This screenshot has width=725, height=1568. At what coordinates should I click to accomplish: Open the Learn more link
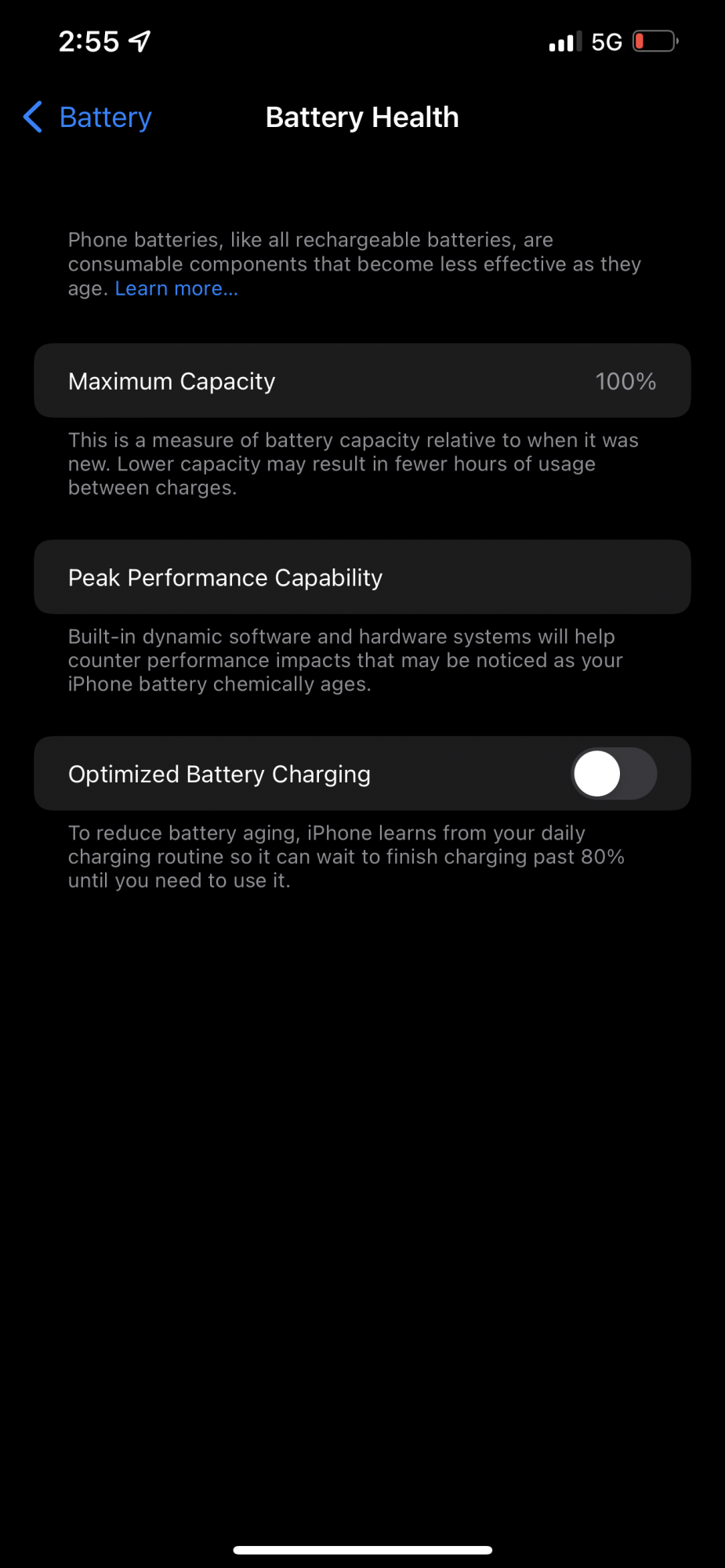point(176,289)
